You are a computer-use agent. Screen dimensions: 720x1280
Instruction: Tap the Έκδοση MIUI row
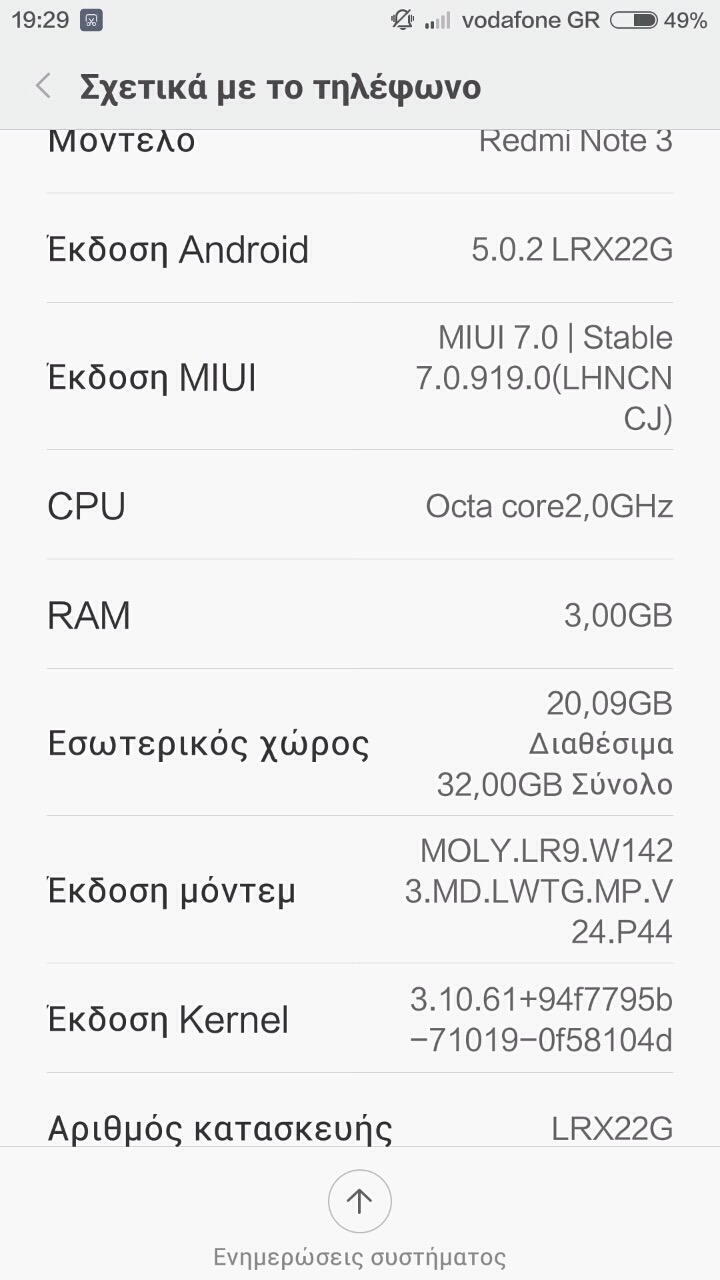[x=360, y=378]
